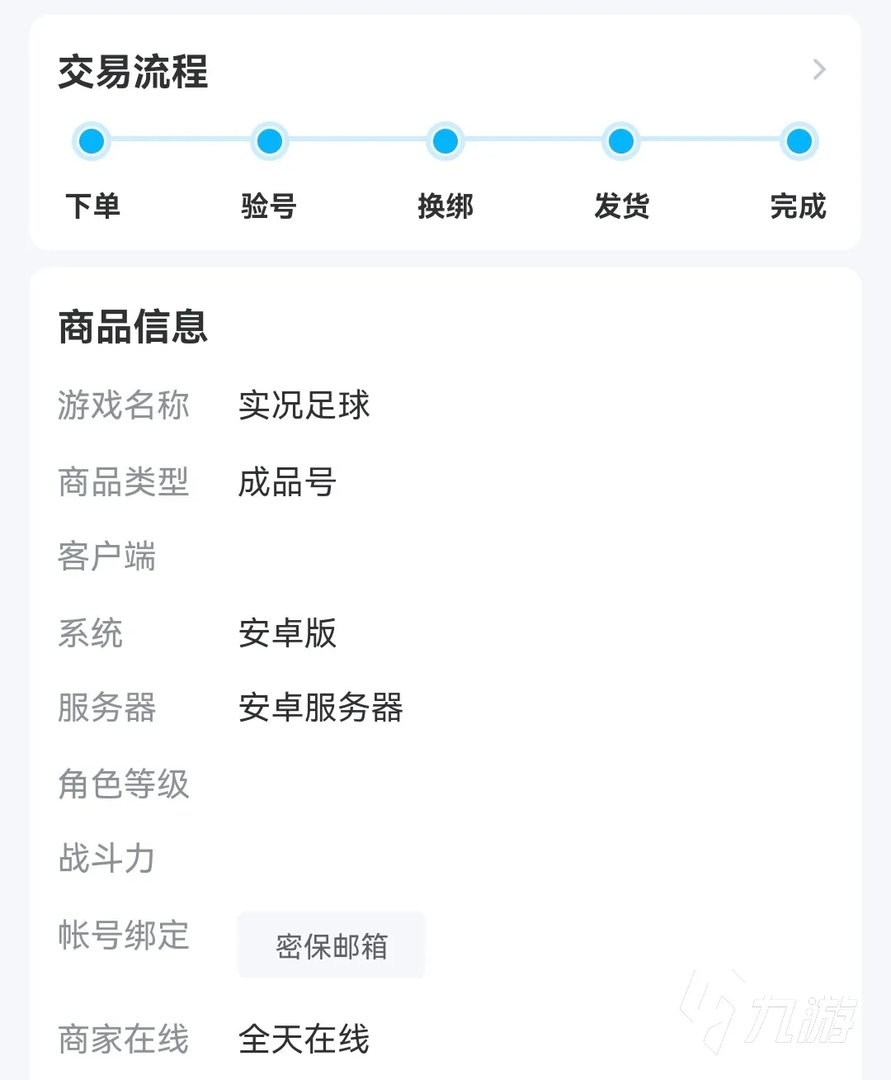Expand the 交易流程 details via right chevron
Screen dimensions: 891x1080
[x=818, y=70]
